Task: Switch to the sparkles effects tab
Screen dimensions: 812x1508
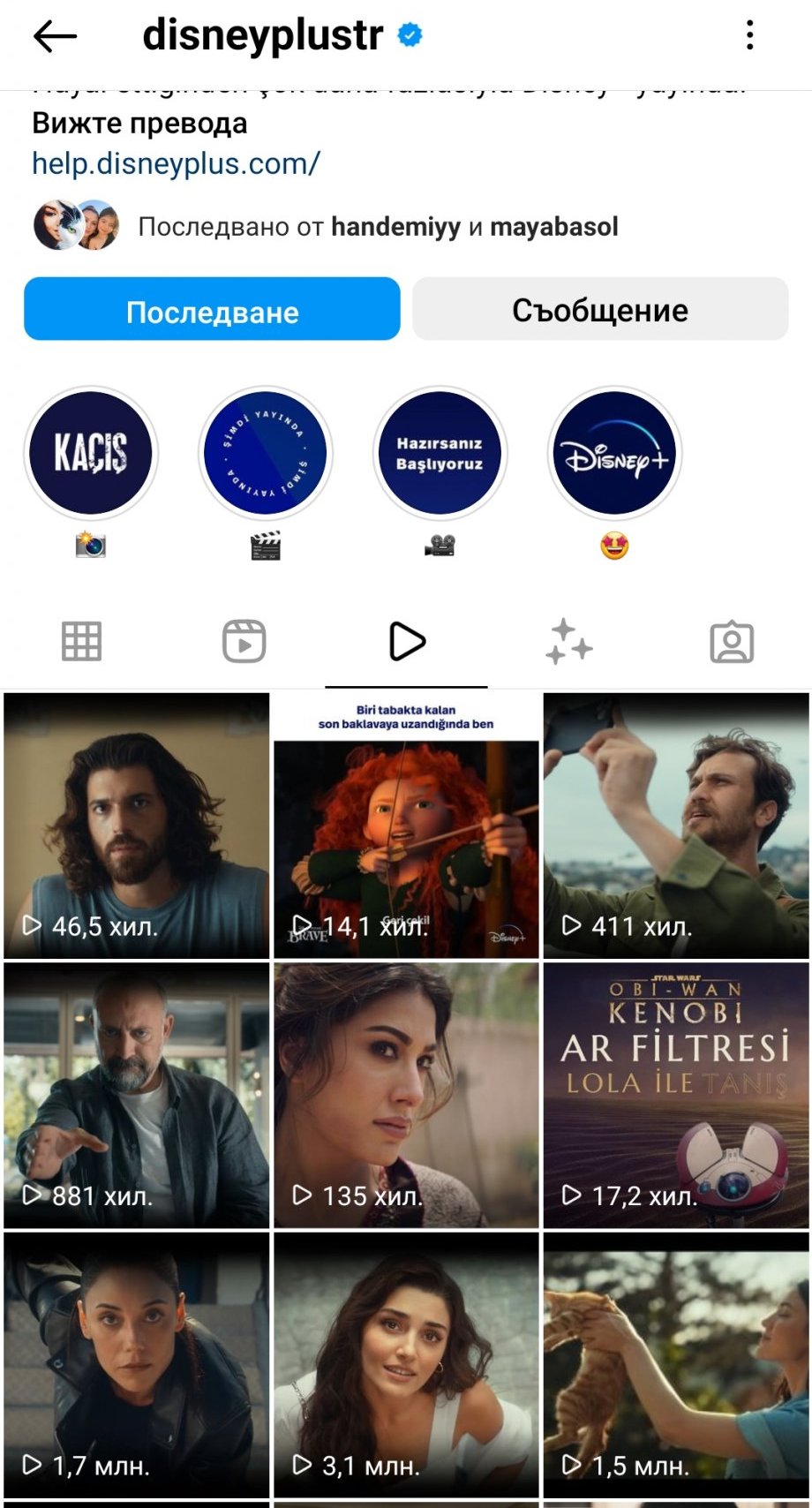Action: [568, 642]
